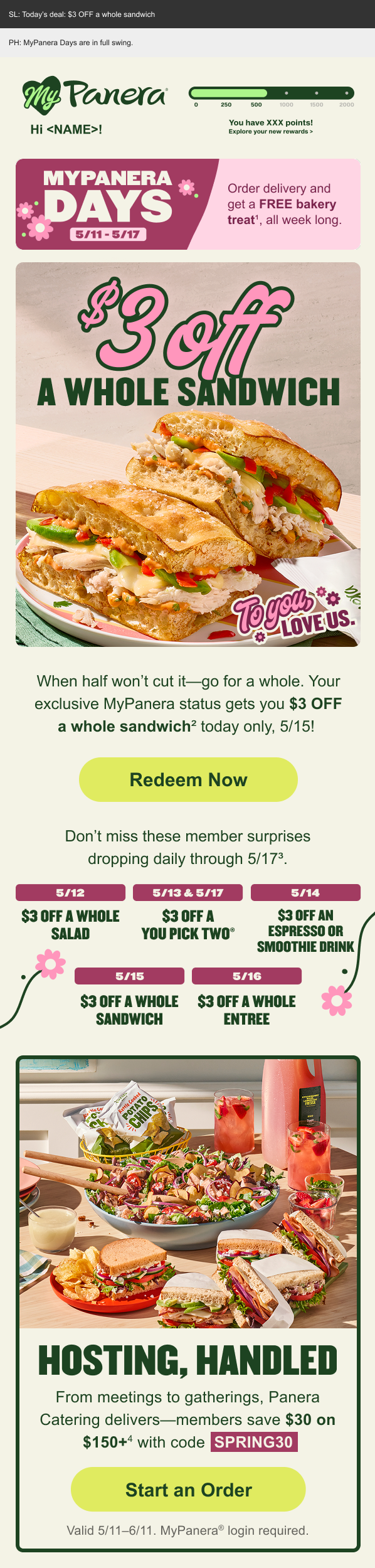Tap Start an Order for catering
The image size is (375, 1568).
click(x=188, y=1490)
